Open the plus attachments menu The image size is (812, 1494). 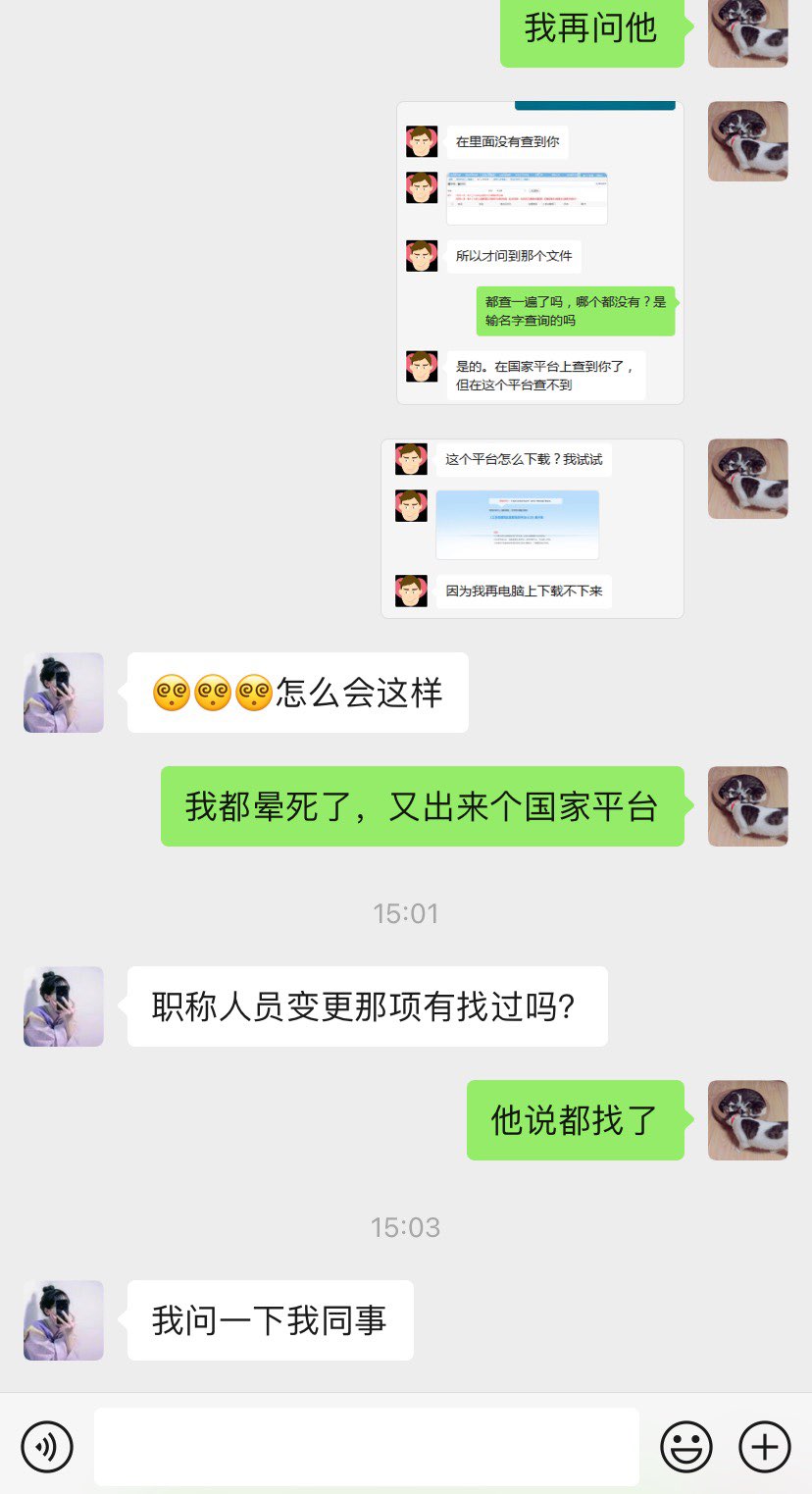pos(765,1447)
